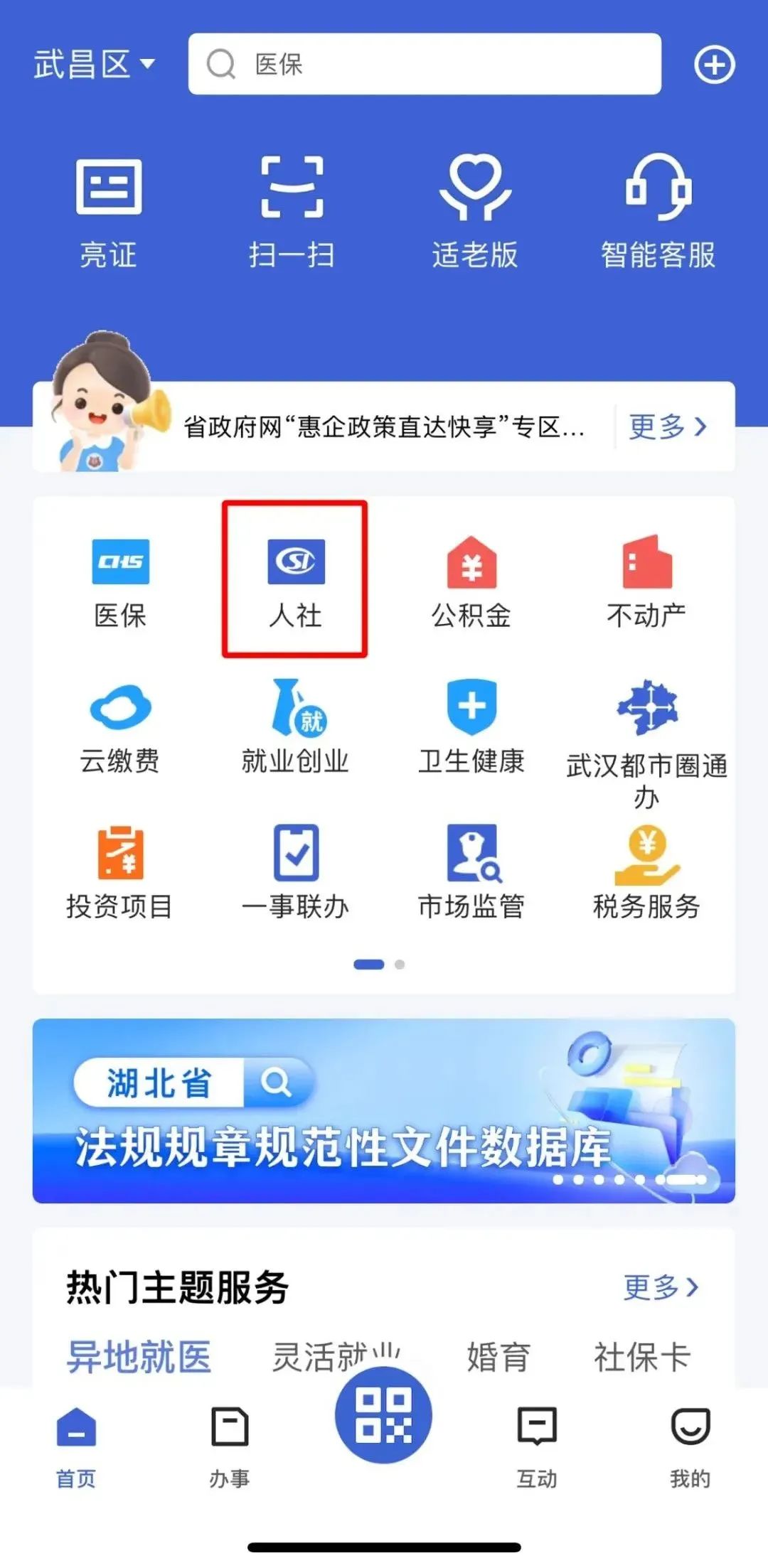768x1568 pixels.
Task: Contact 智能客服 support
Action: point(658,212)
